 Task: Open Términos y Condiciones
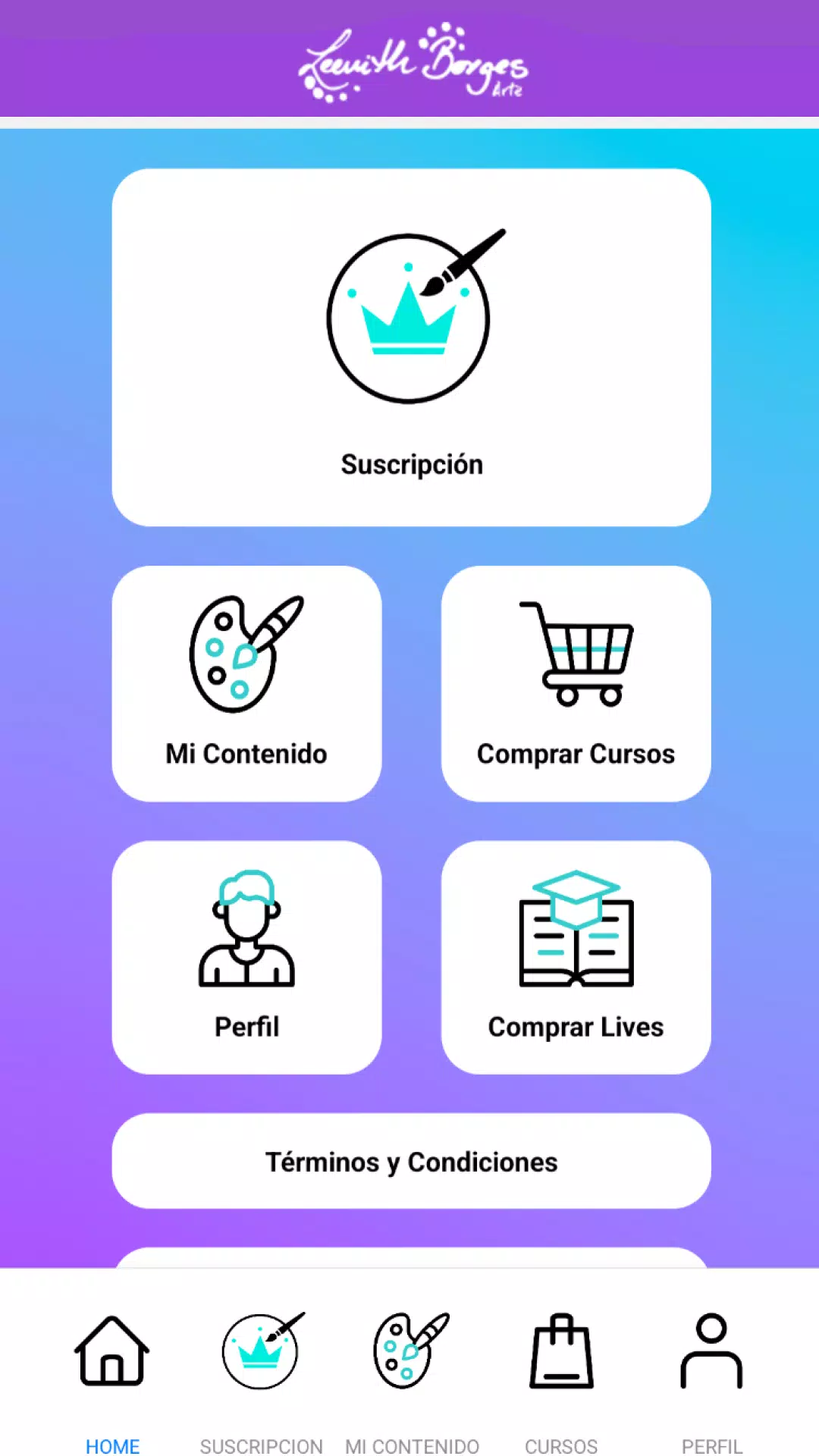(x=411, y=1161)
